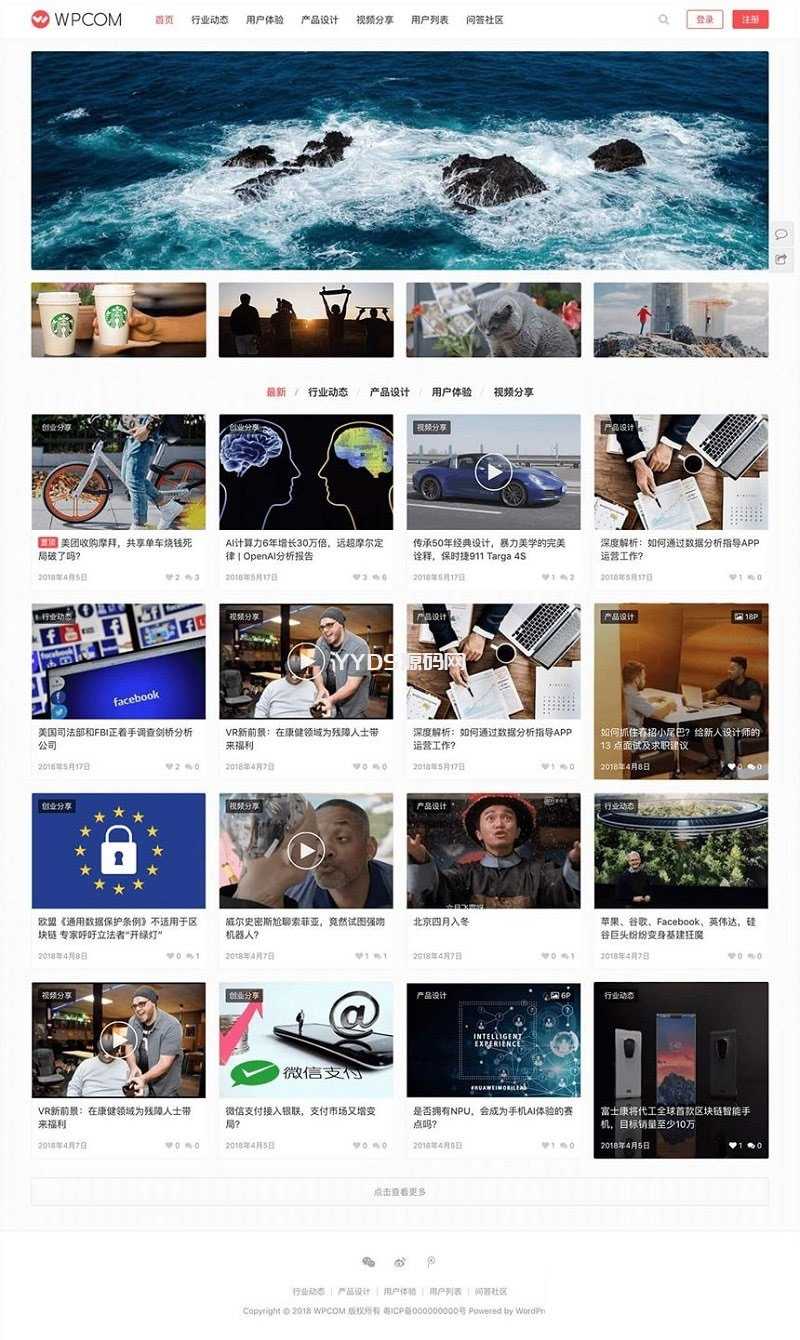Open 视频分享 in top navigation
The height and width of the screenshot is (1340, 800).
click(x=374, y=20)
